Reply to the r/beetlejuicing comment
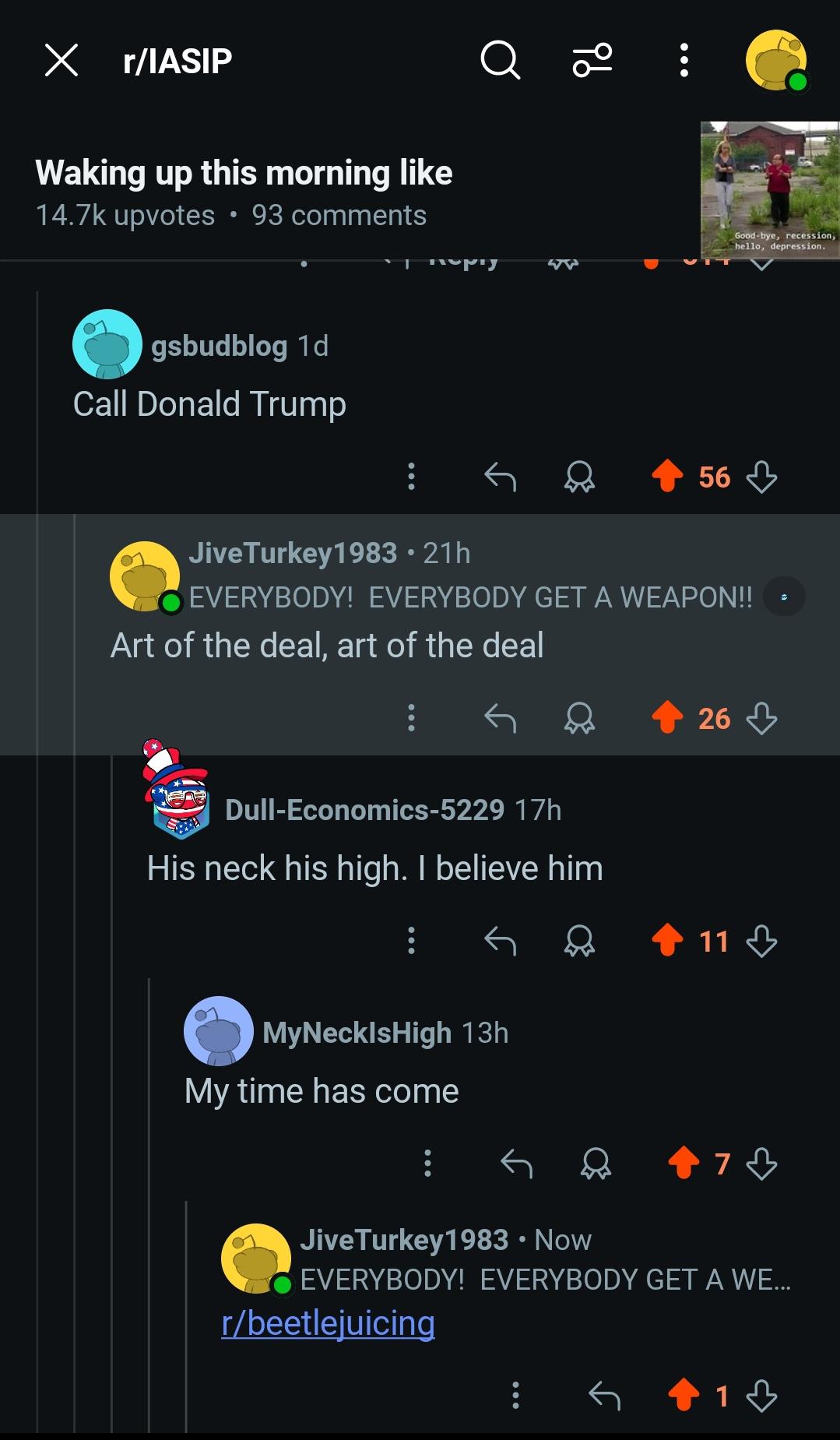Viewport: 840px width, 1440px height. point(604,1396)
